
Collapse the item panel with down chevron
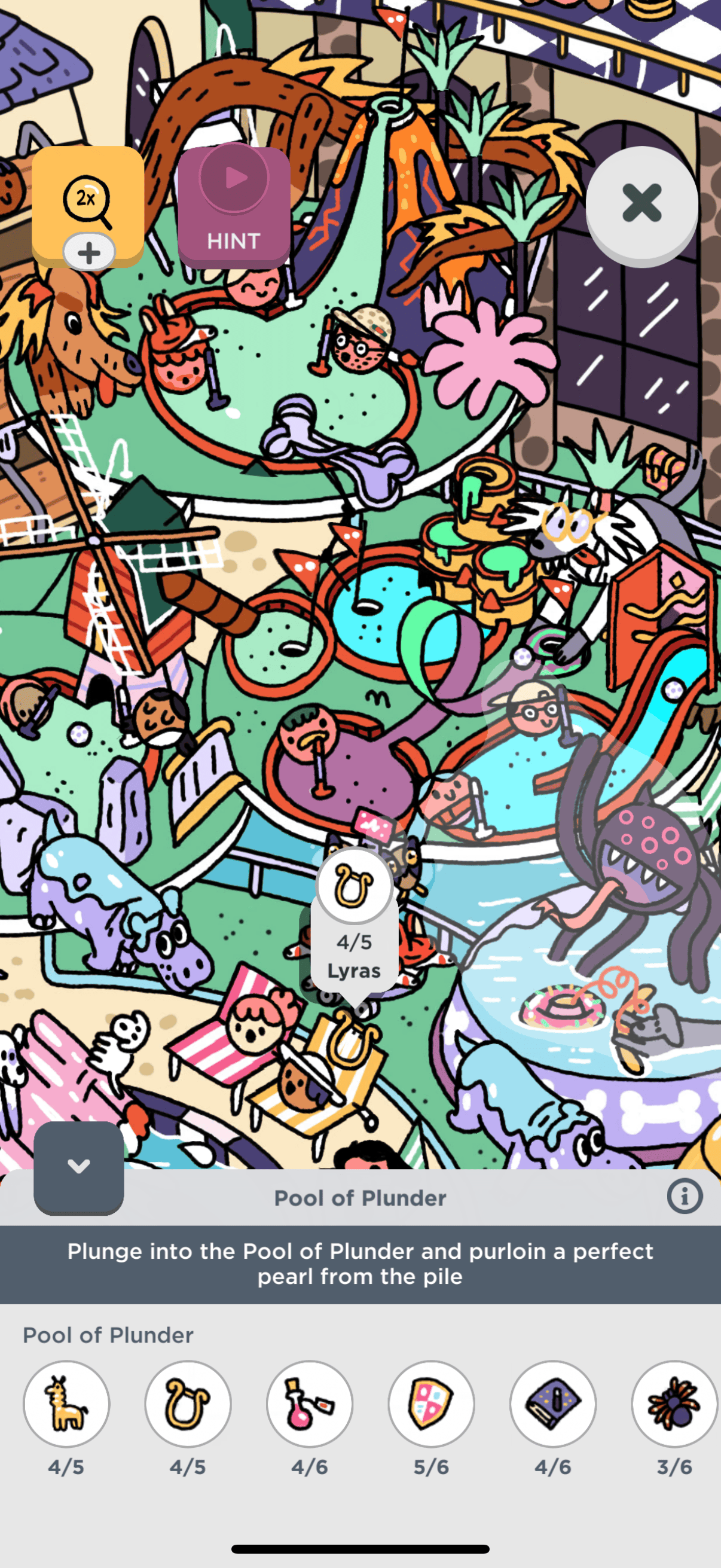click(78, 1166)
